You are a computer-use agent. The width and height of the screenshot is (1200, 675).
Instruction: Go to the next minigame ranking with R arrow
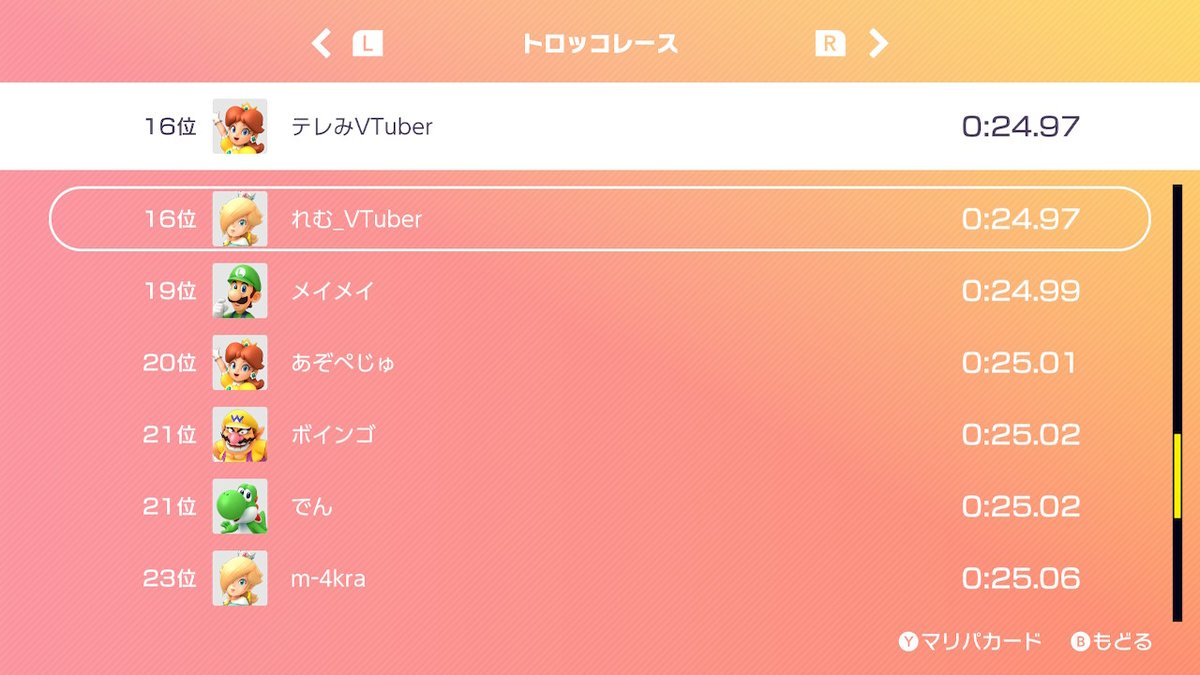(853, 44)
